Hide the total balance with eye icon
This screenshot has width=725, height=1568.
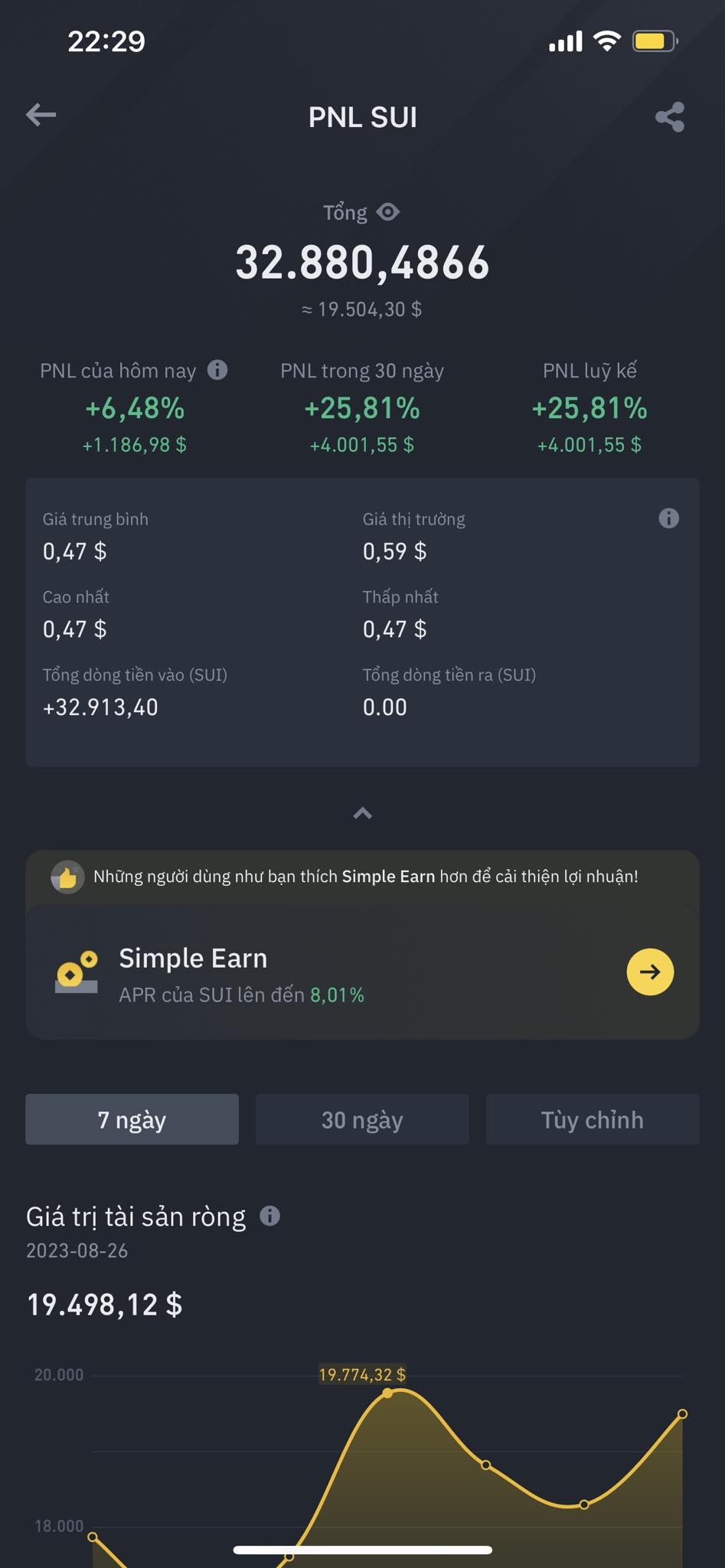point(388,212)
